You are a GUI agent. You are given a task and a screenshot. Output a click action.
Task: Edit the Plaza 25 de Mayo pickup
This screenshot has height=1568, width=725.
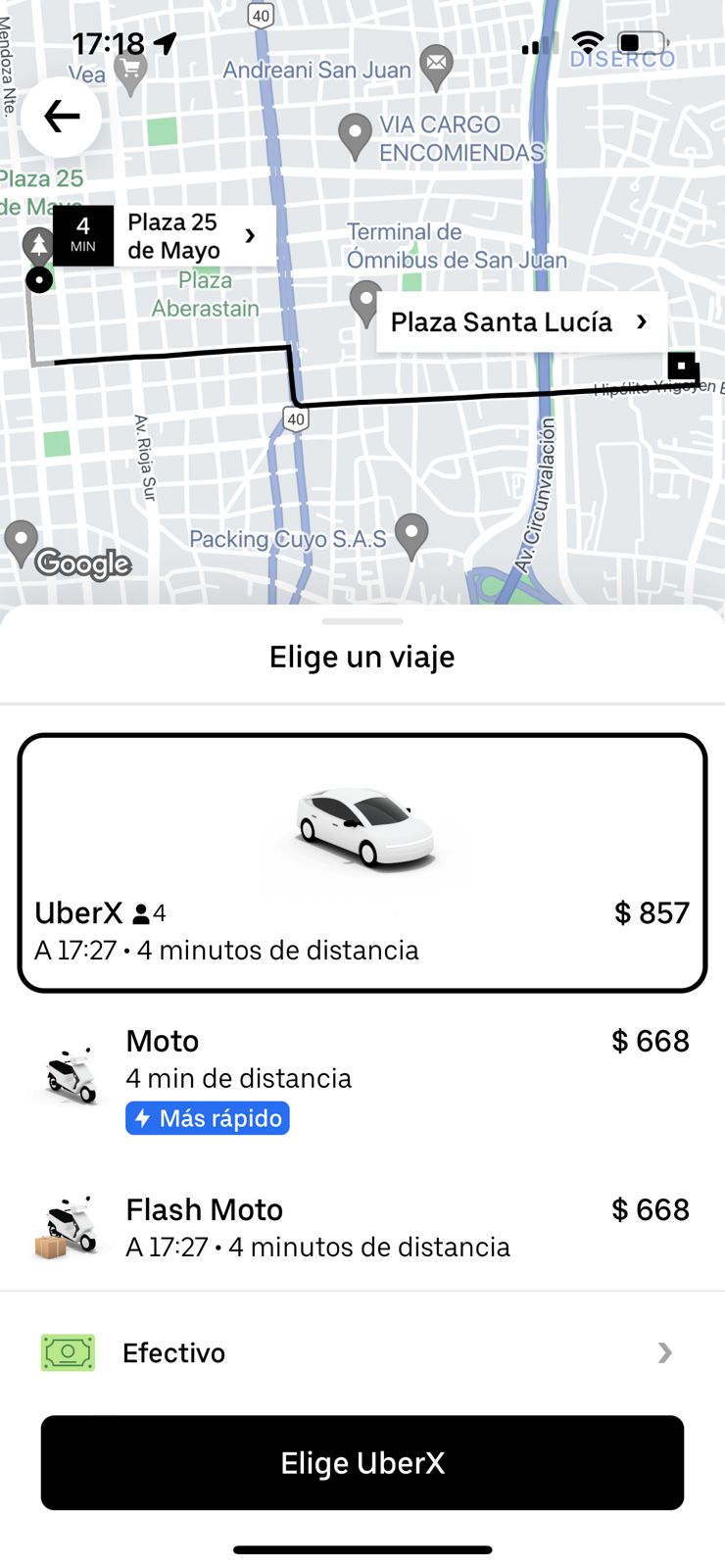tap(186, 236)
